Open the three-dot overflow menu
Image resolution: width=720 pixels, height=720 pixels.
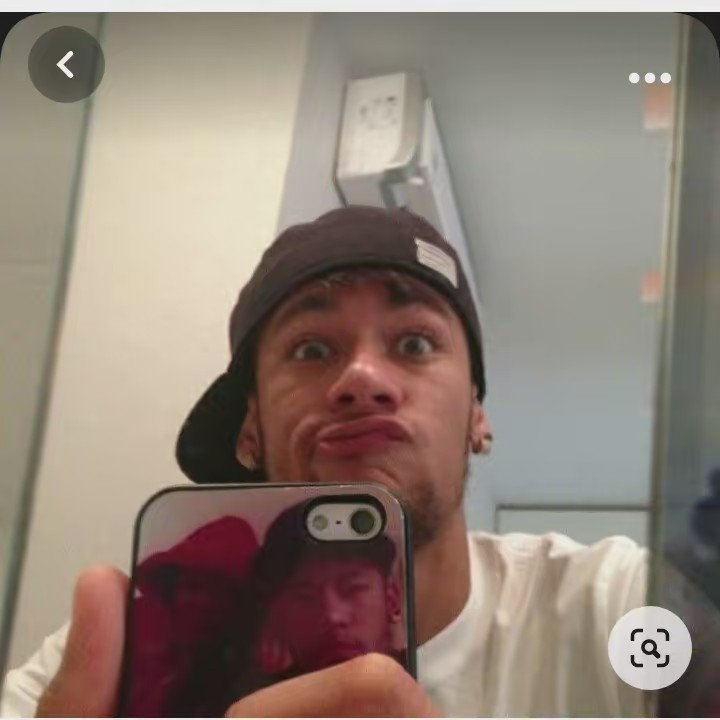coord(649,78)
